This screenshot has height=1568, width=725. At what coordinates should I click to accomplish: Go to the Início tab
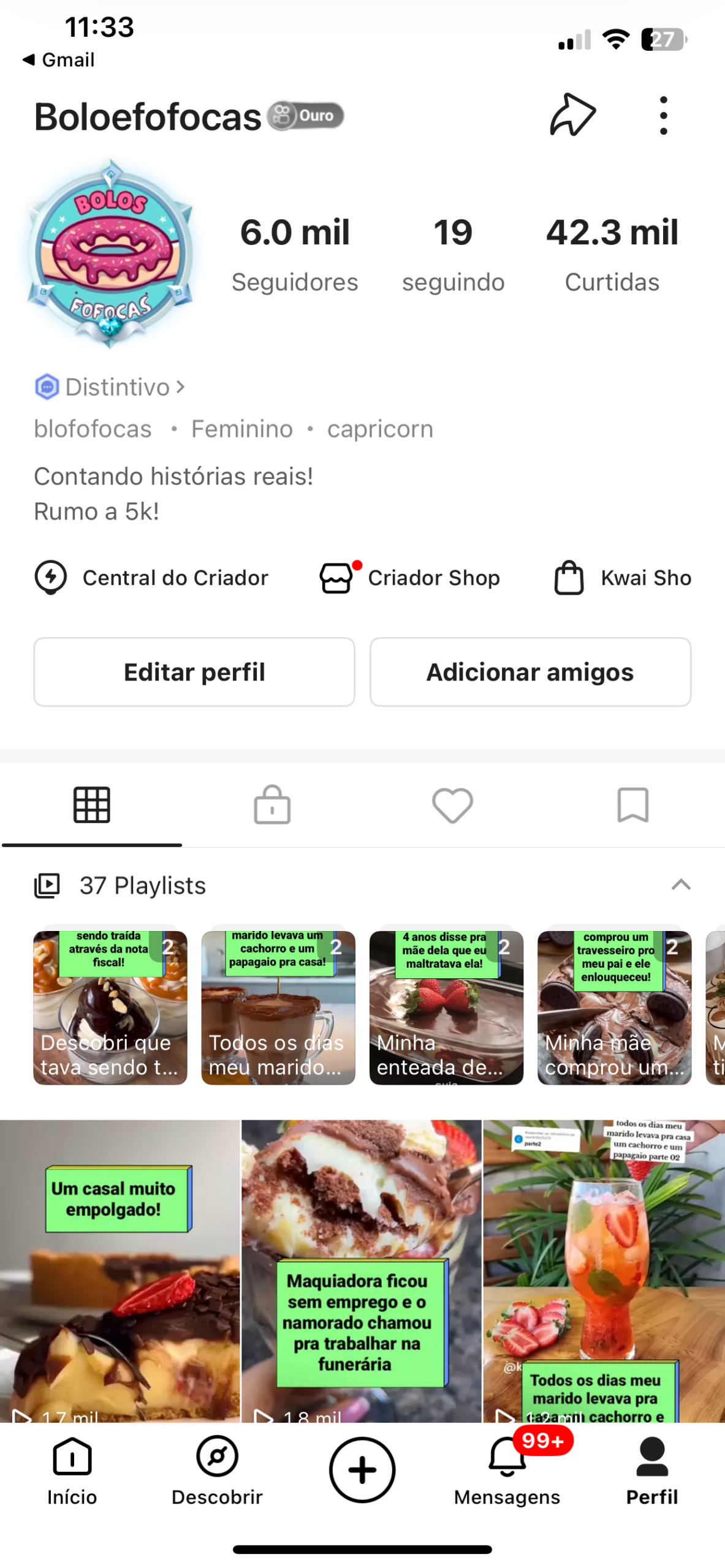[x=72, y=1470]
